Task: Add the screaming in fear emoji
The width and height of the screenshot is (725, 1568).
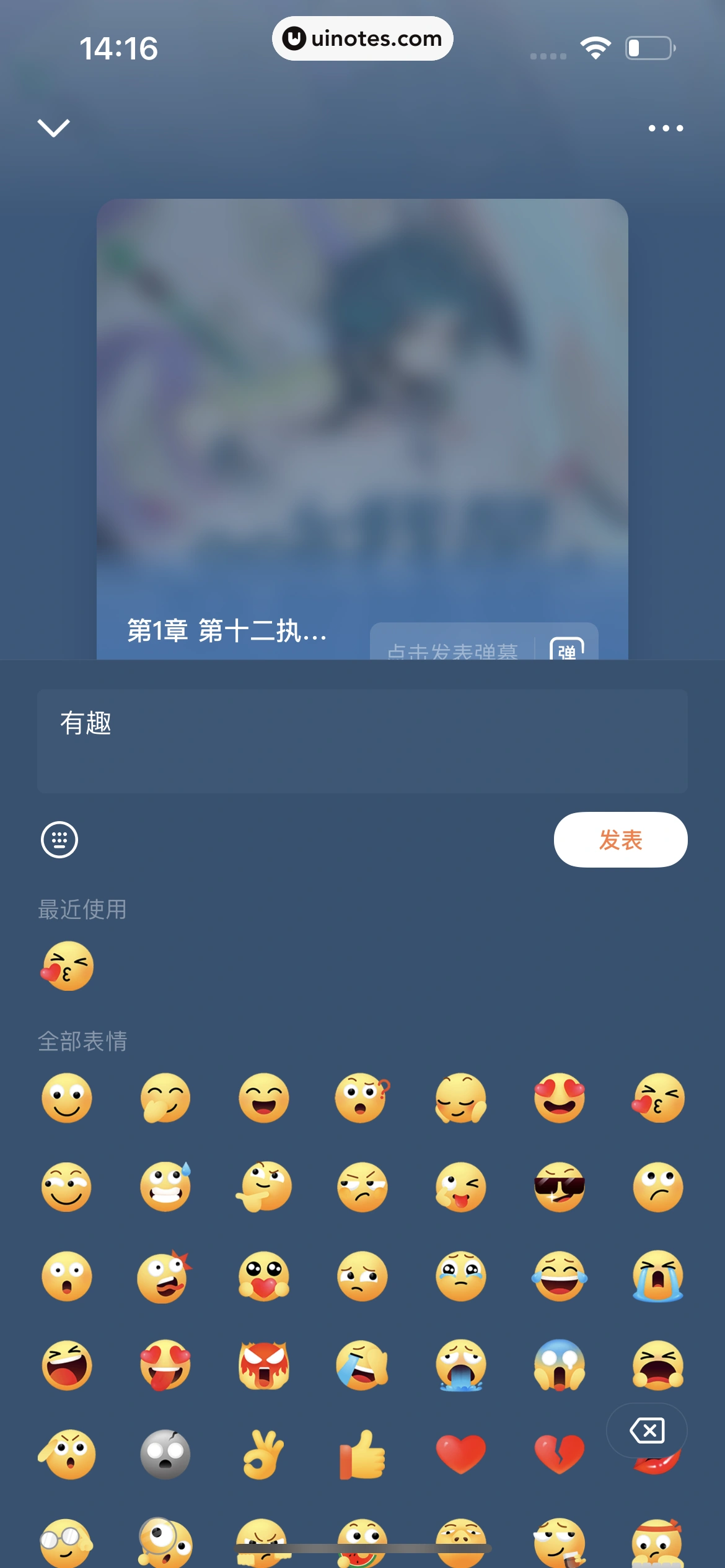Action: click(560, 1365)
